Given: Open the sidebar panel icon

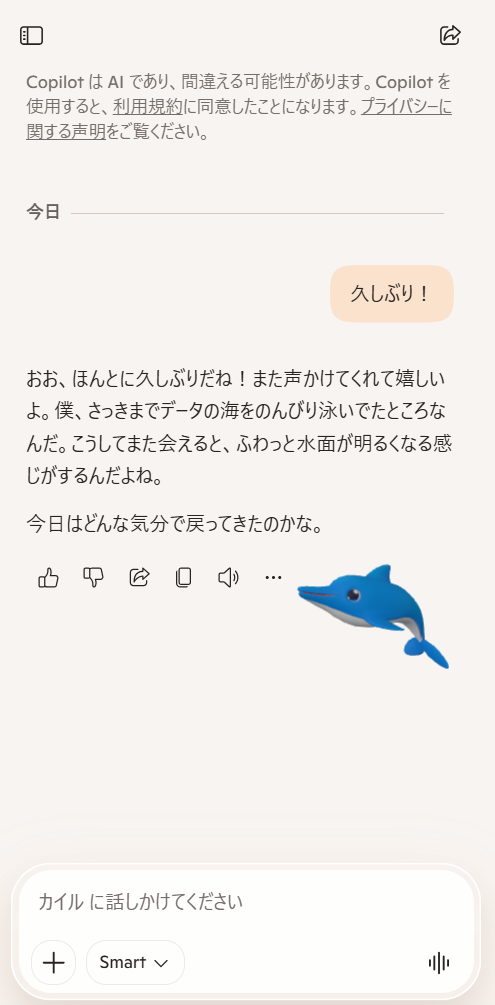Looking at the screenshot, I should click(x=31, y=35).
